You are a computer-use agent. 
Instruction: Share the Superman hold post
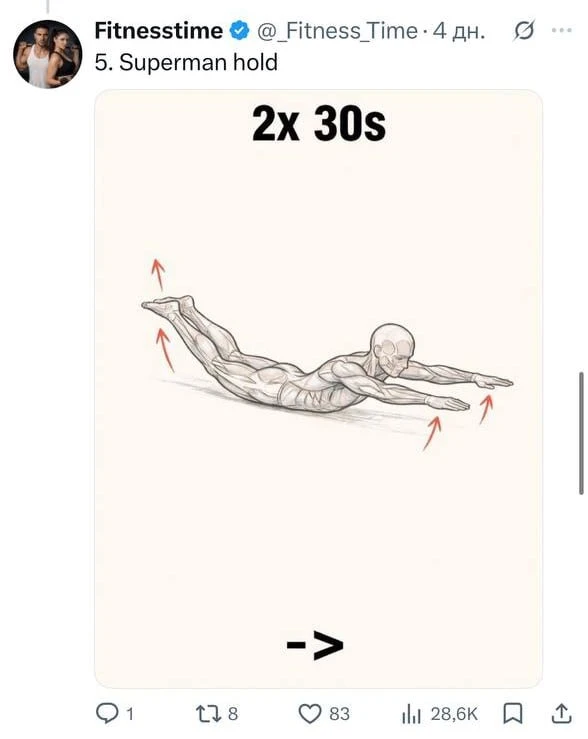(561, 713)
